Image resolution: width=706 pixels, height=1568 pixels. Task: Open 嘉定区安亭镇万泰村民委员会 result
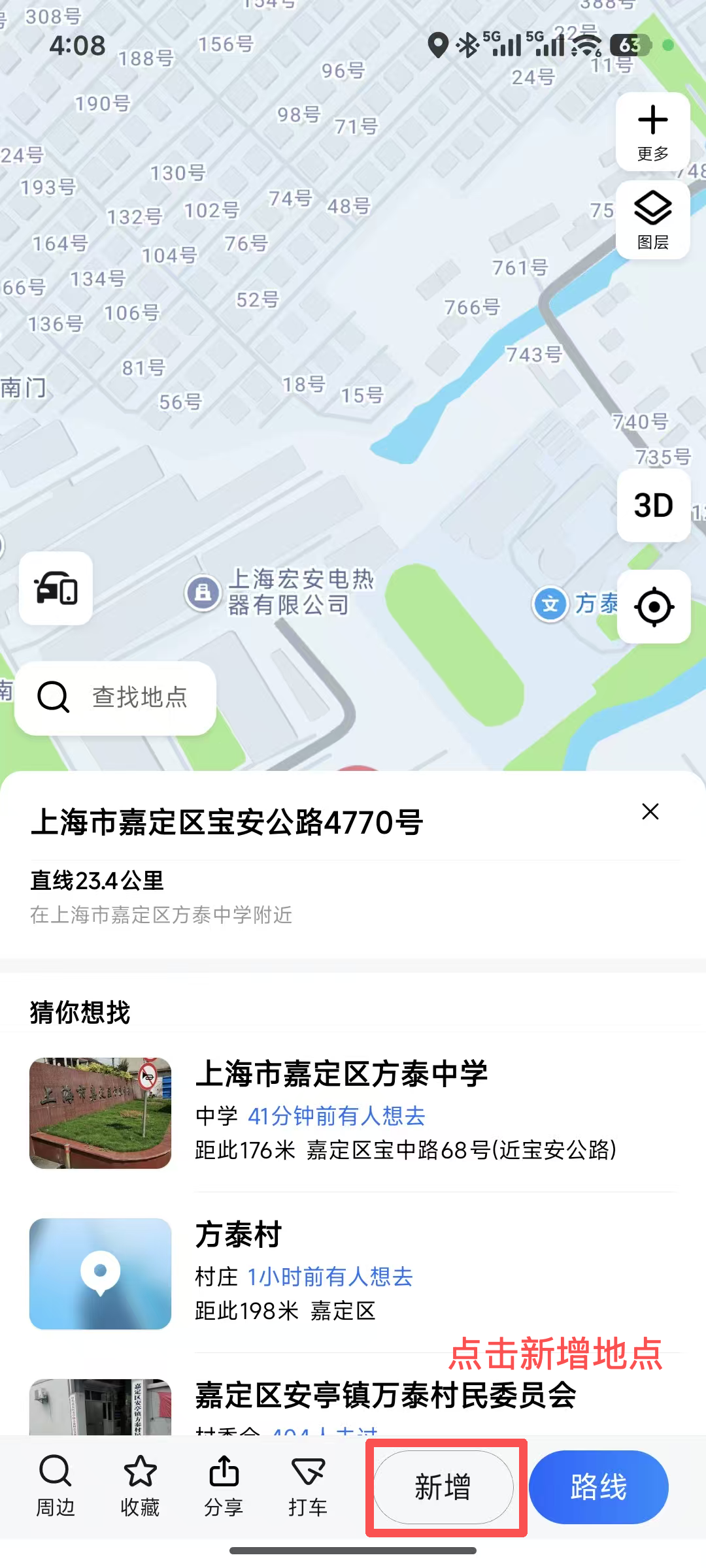click(x=385, y=1396)
